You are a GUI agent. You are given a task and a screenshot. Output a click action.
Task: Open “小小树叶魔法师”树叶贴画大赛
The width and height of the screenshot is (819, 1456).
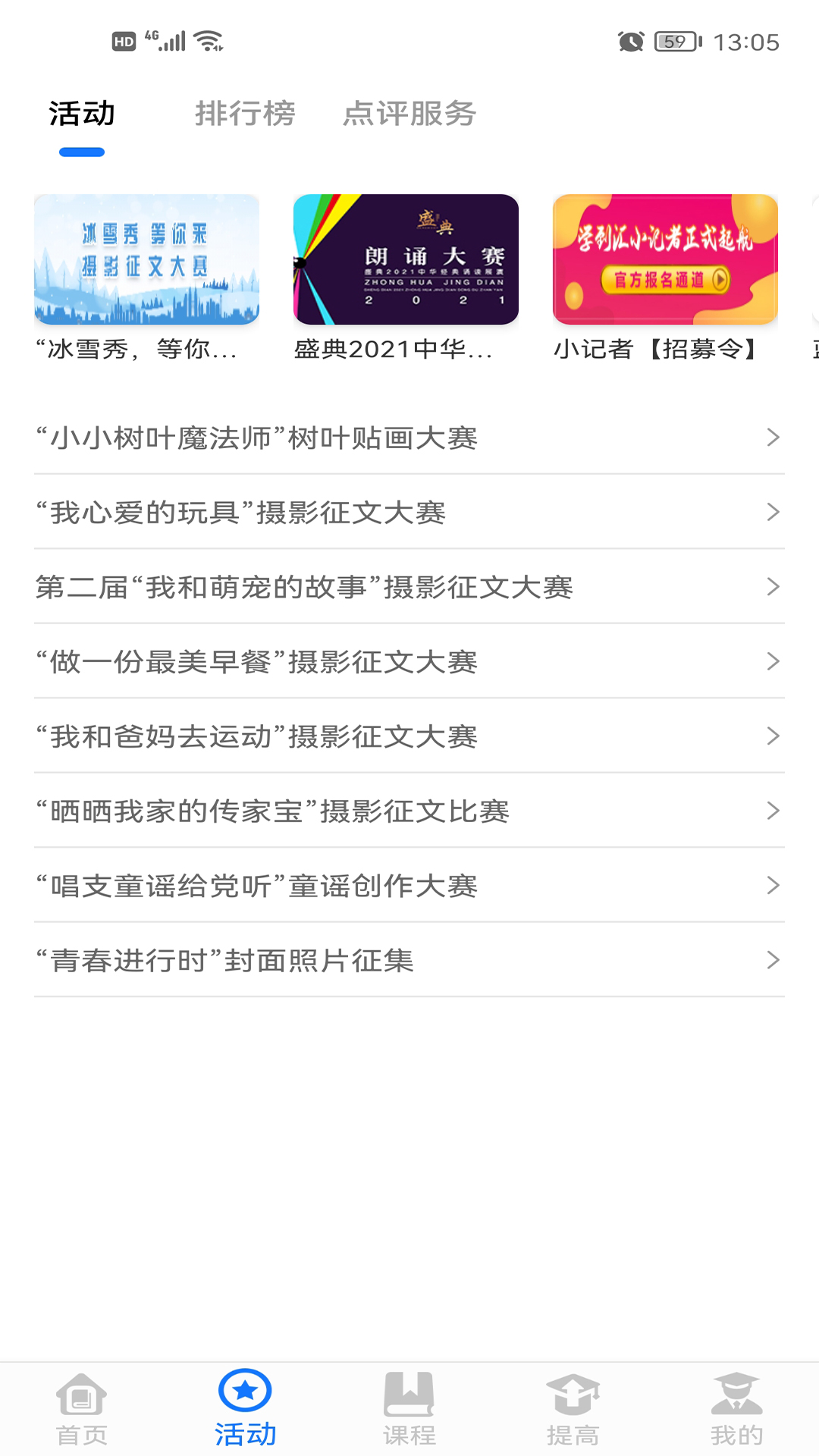point(409,438)
